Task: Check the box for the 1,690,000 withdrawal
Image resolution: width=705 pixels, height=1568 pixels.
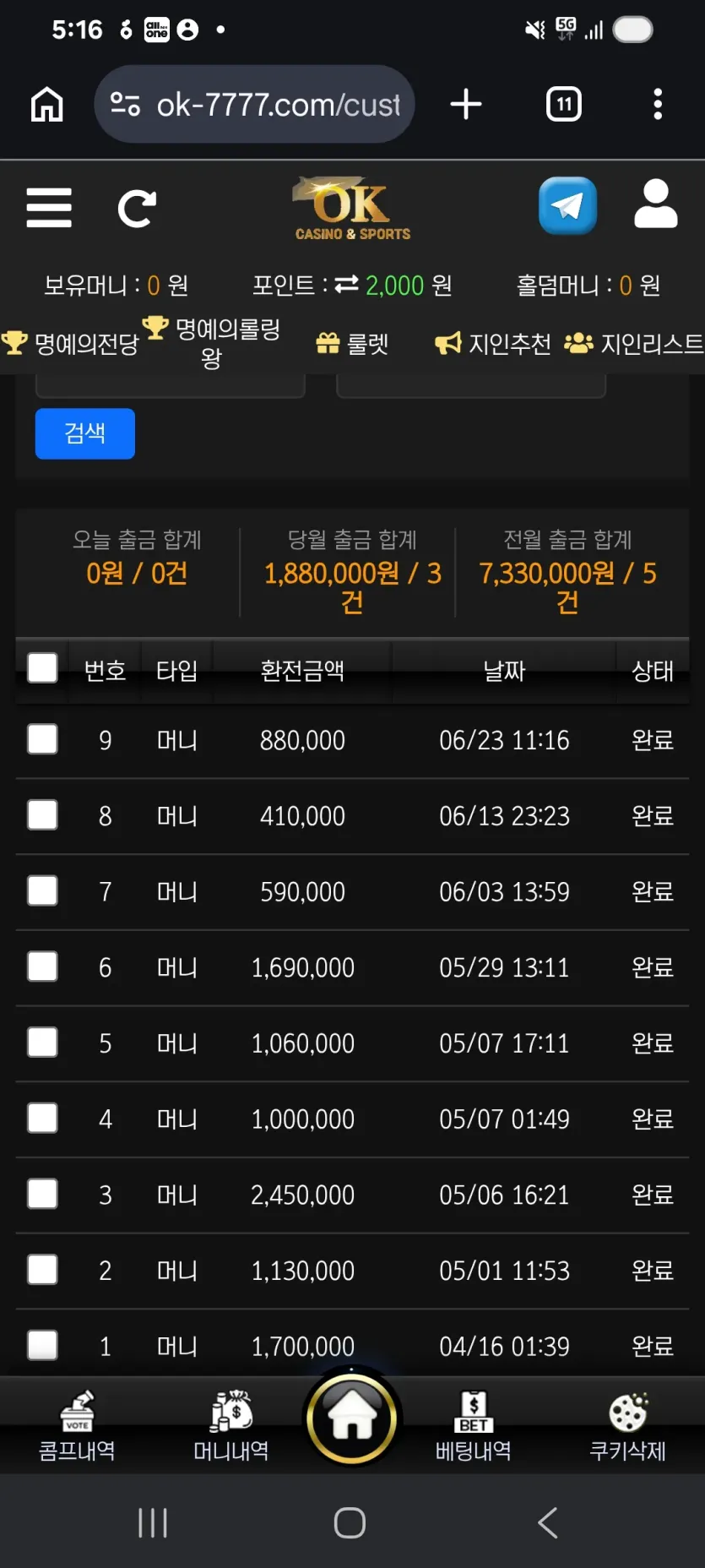Action: tap(42, 966)
